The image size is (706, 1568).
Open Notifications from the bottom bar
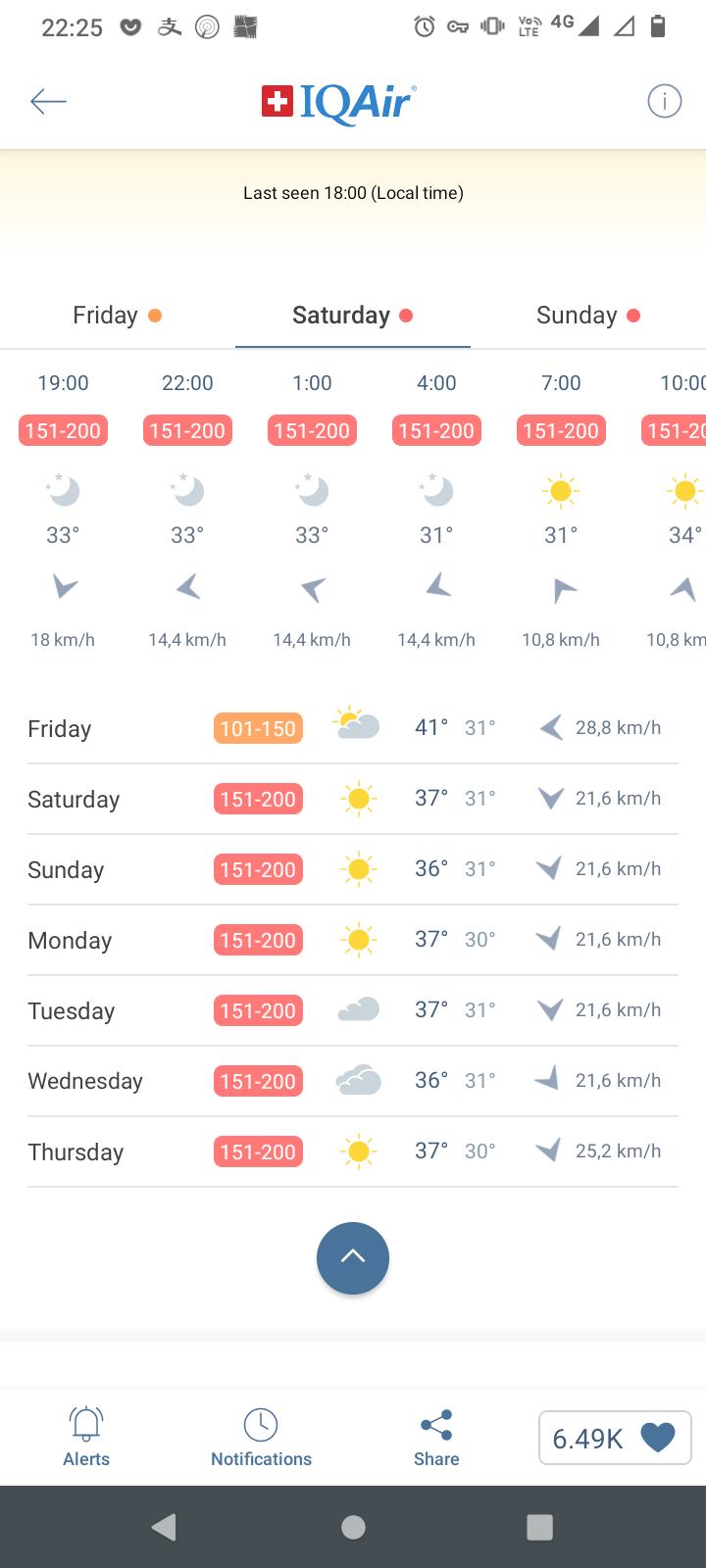click(x=261, y=1437)
